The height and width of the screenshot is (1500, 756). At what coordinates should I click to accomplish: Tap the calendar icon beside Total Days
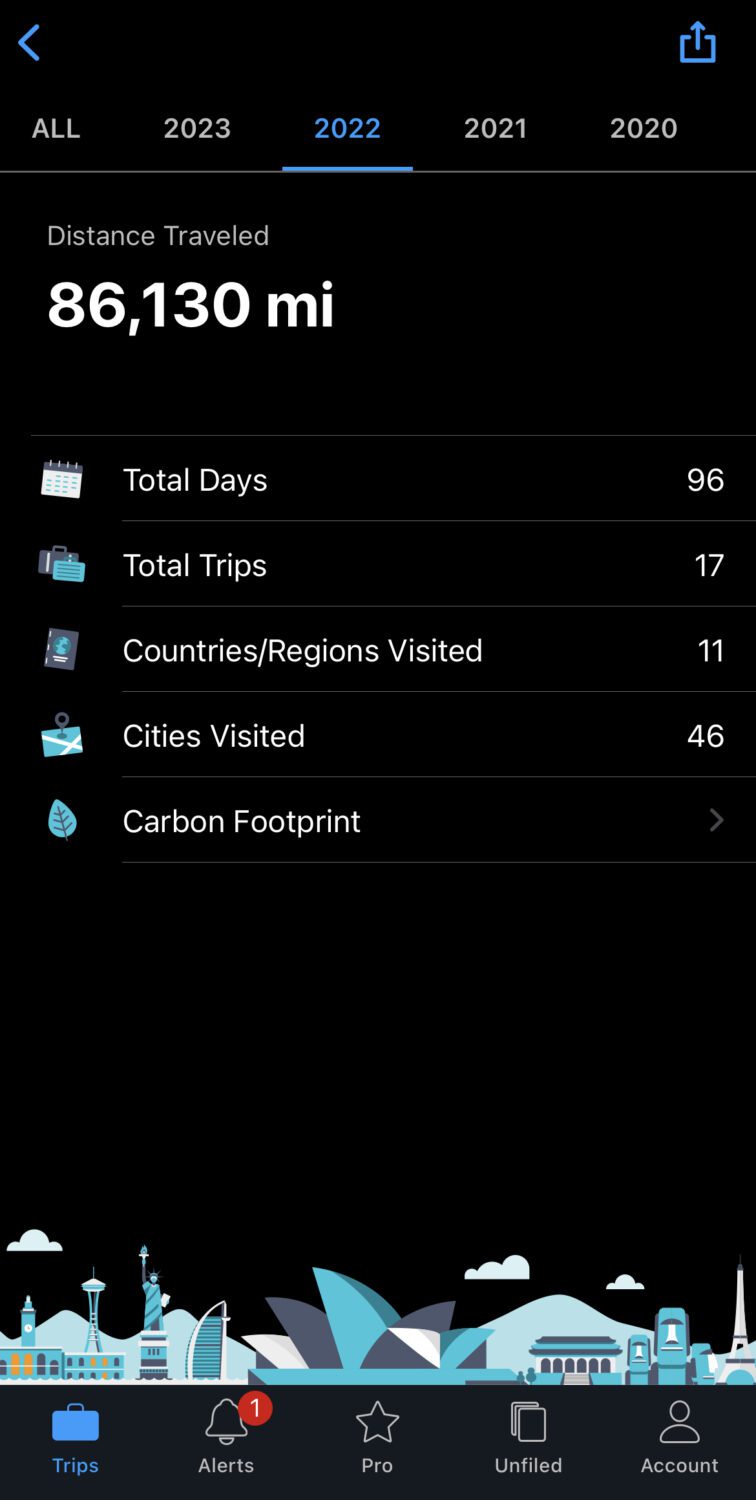(x=62, y=479)
